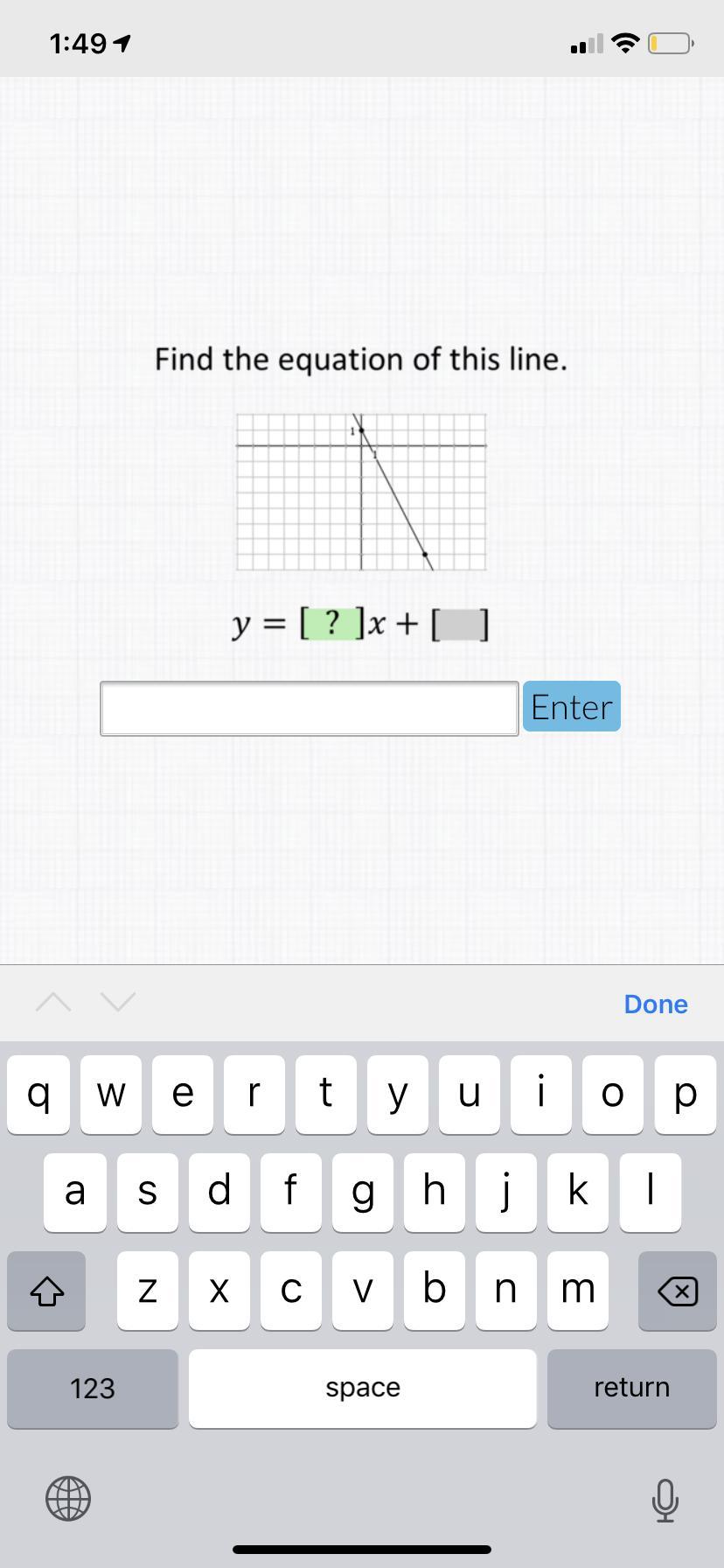This screenshot has width=724, height=1568.
Task: Dismiss the keyboard with Done
Action: [655, 1004]
